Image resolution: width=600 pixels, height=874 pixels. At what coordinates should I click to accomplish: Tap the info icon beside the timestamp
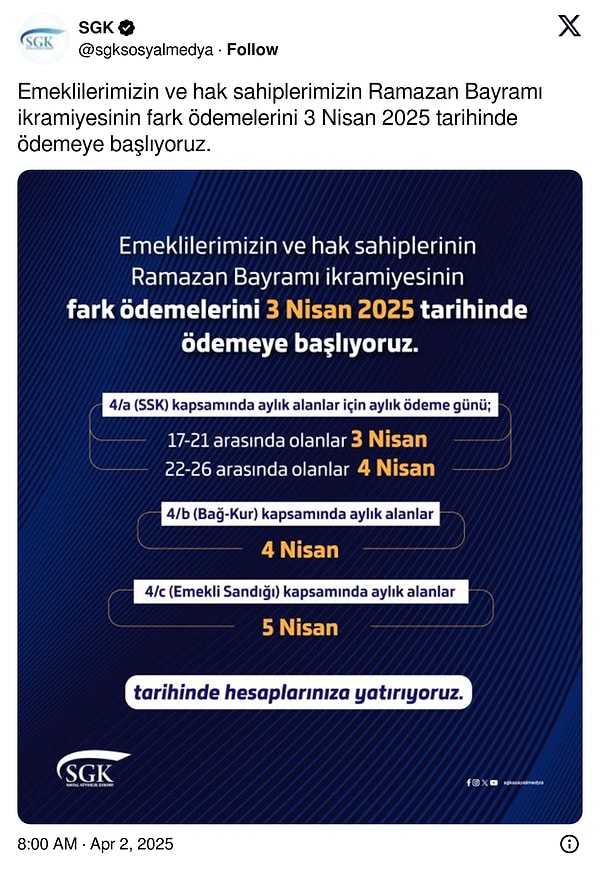point(569,844)
